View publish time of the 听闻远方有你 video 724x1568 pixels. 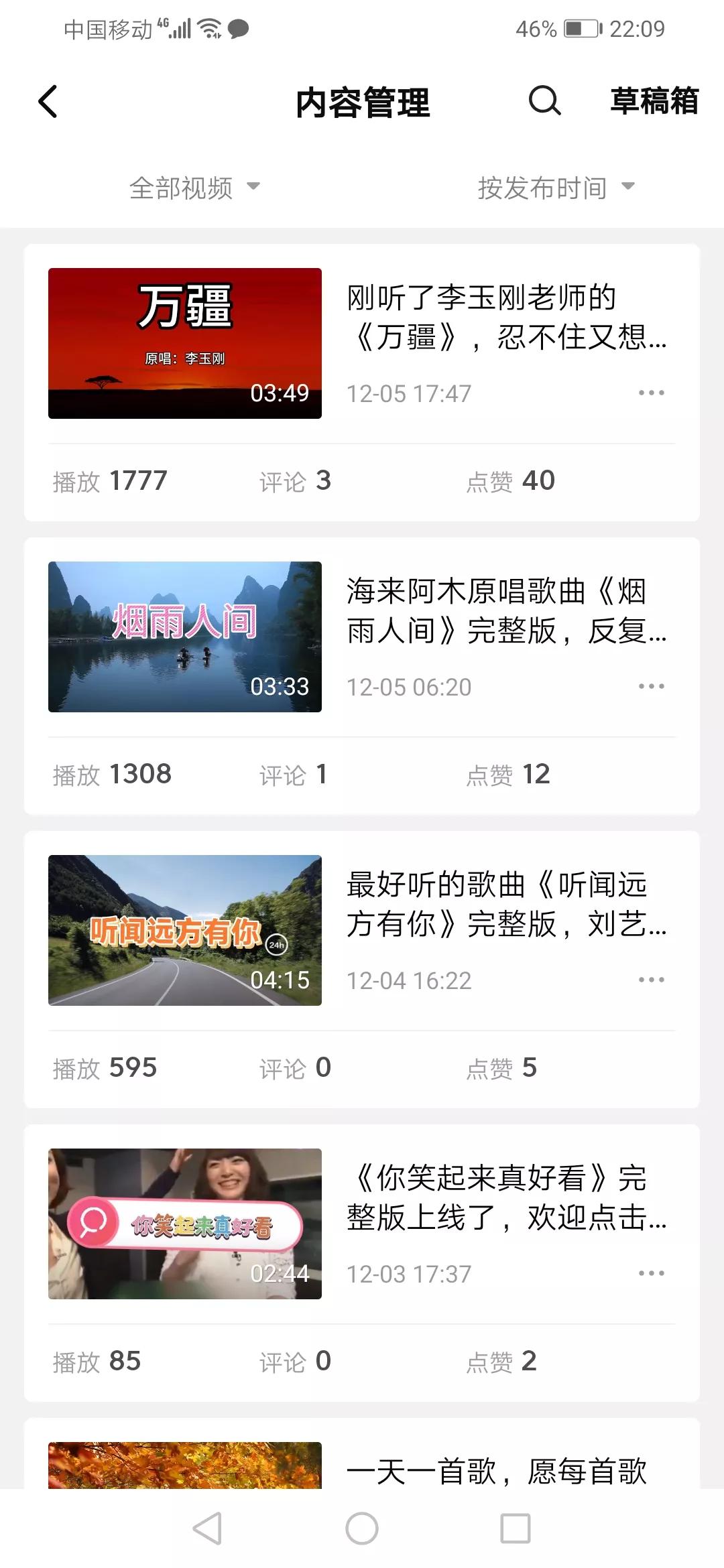[x=410, y=980]
